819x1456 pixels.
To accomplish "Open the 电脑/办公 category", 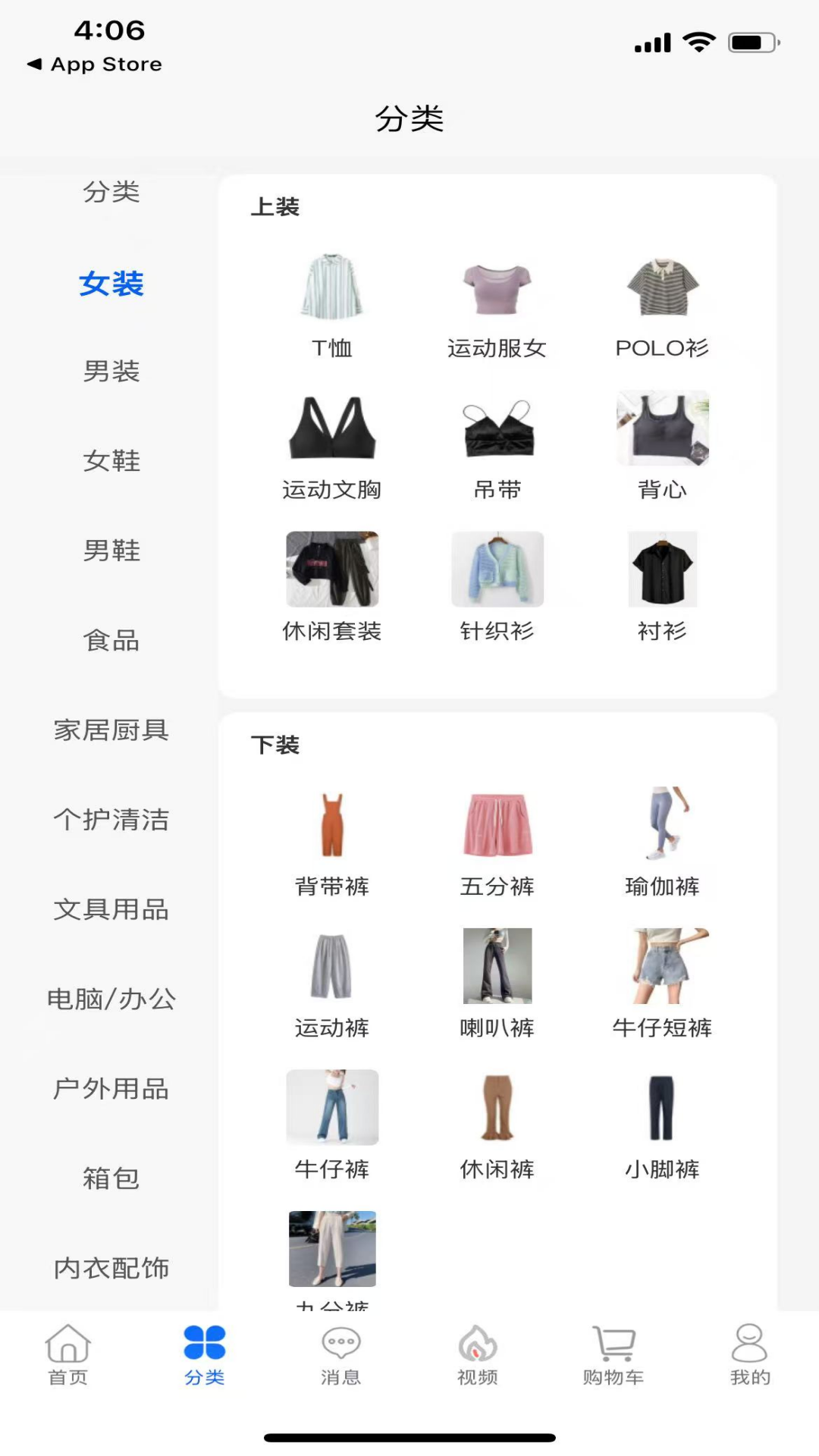I will click(111, 1000).
